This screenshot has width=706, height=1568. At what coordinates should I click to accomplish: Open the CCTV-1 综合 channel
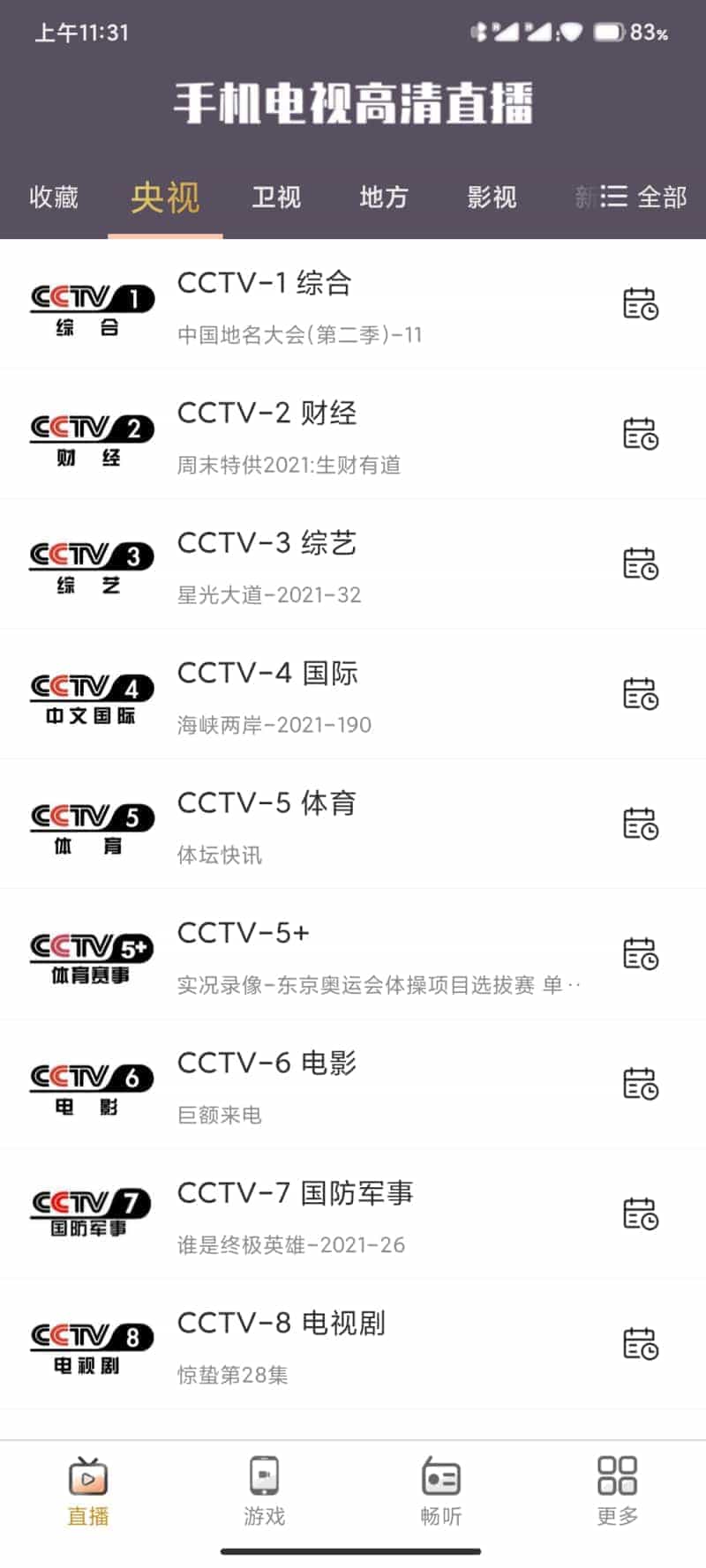(x=265, y=304)
